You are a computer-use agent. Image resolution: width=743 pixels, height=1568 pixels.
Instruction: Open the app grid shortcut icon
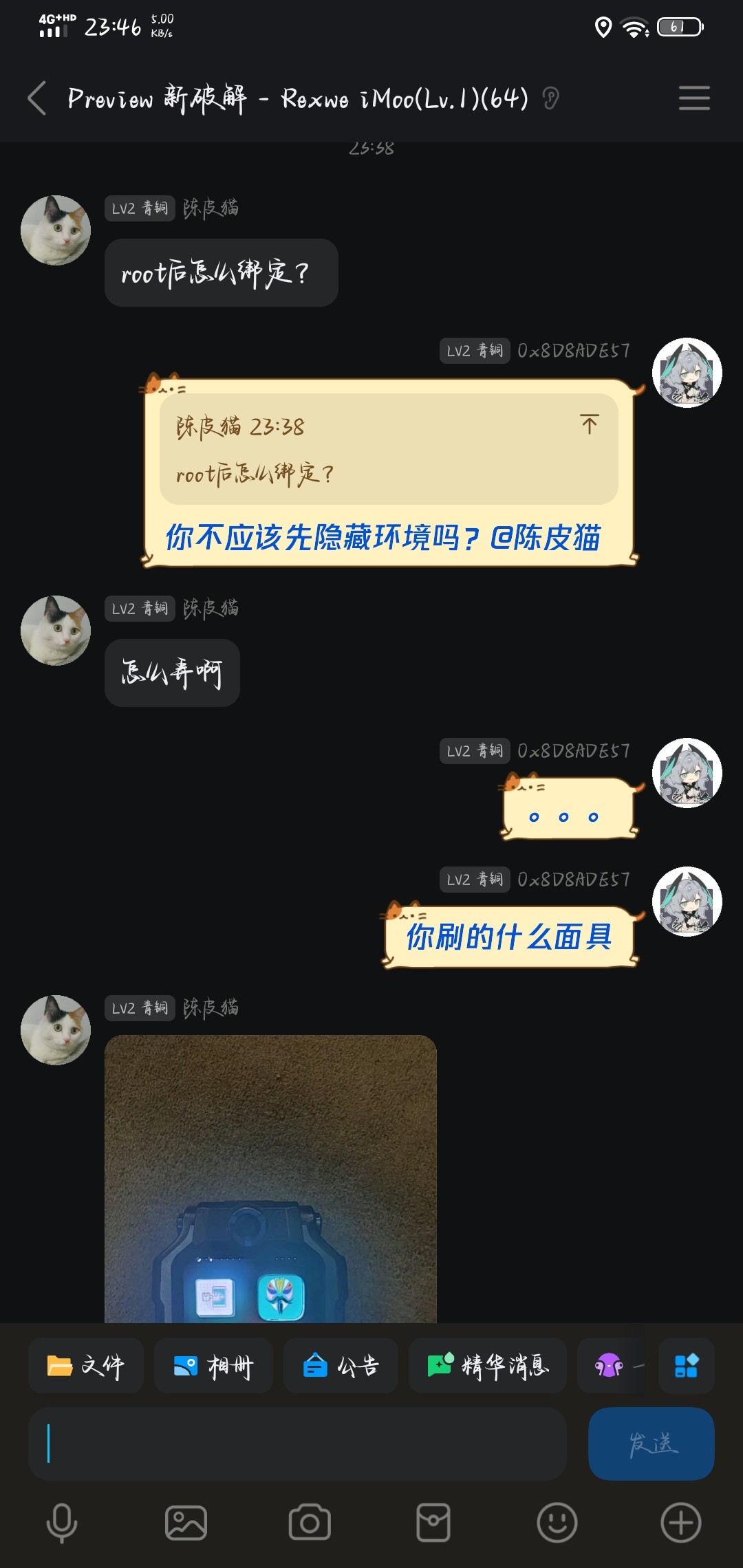pos(686,1366)
